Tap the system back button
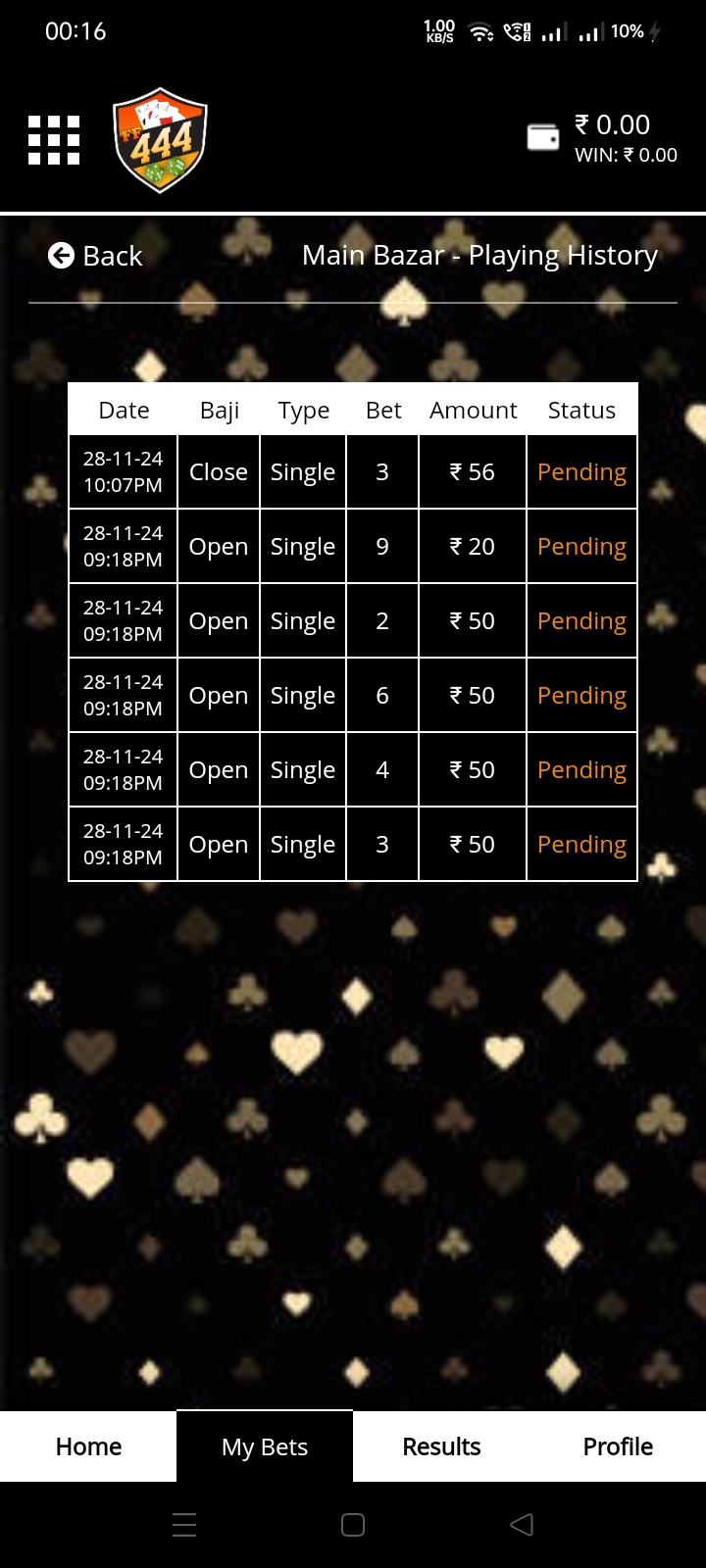 (522, 1524)
